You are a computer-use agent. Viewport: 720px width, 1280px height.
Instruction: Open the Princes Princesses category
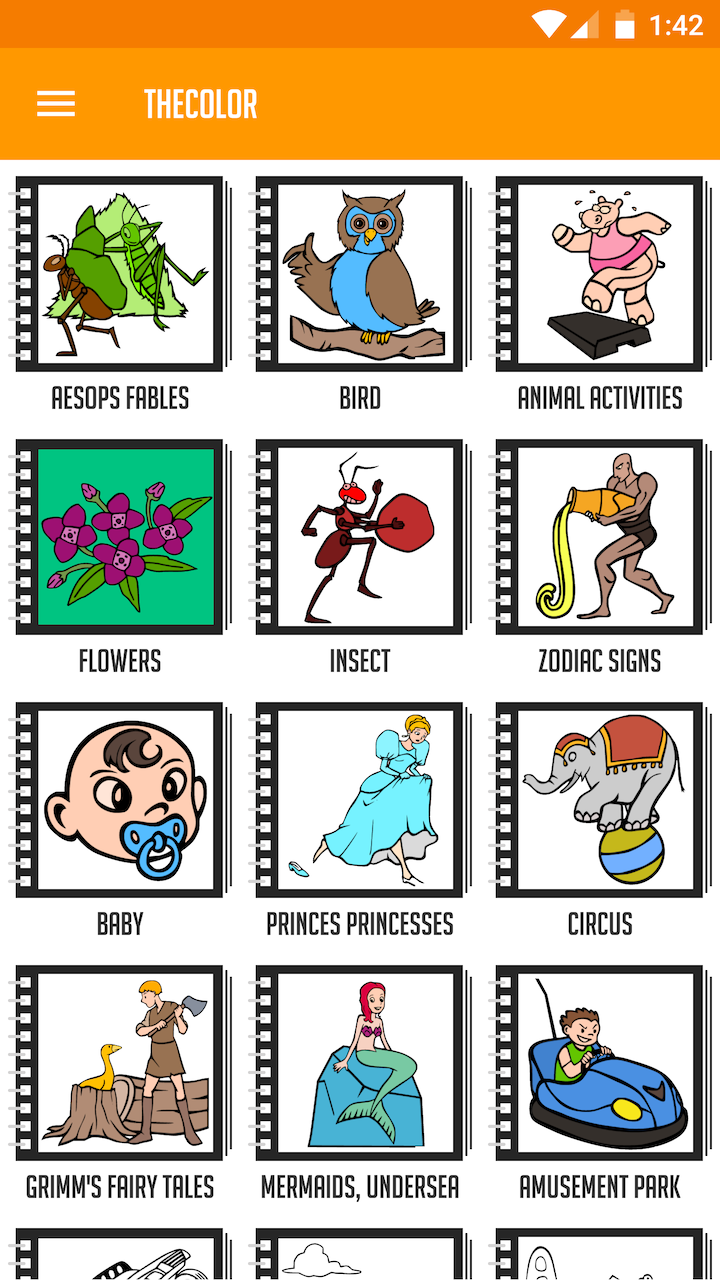[x=358, y=798]
